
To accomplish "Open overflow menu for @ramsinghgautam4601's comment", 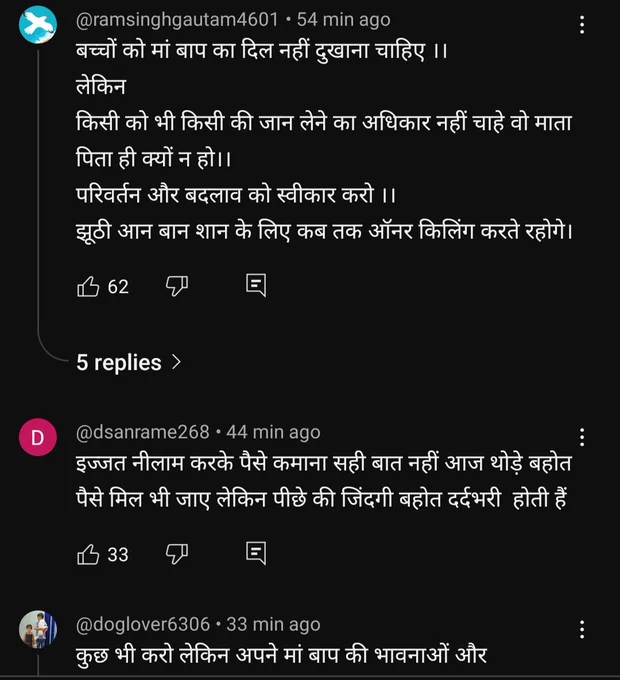I will click(x=582, y=25).
